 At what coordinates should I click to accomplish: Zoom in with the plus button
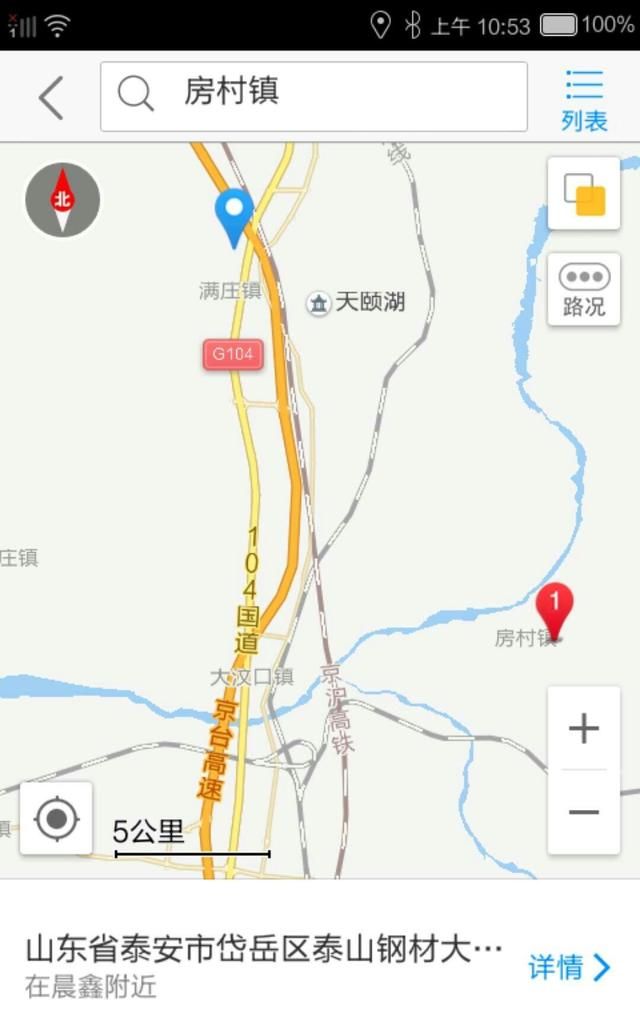tap(584, 728)
